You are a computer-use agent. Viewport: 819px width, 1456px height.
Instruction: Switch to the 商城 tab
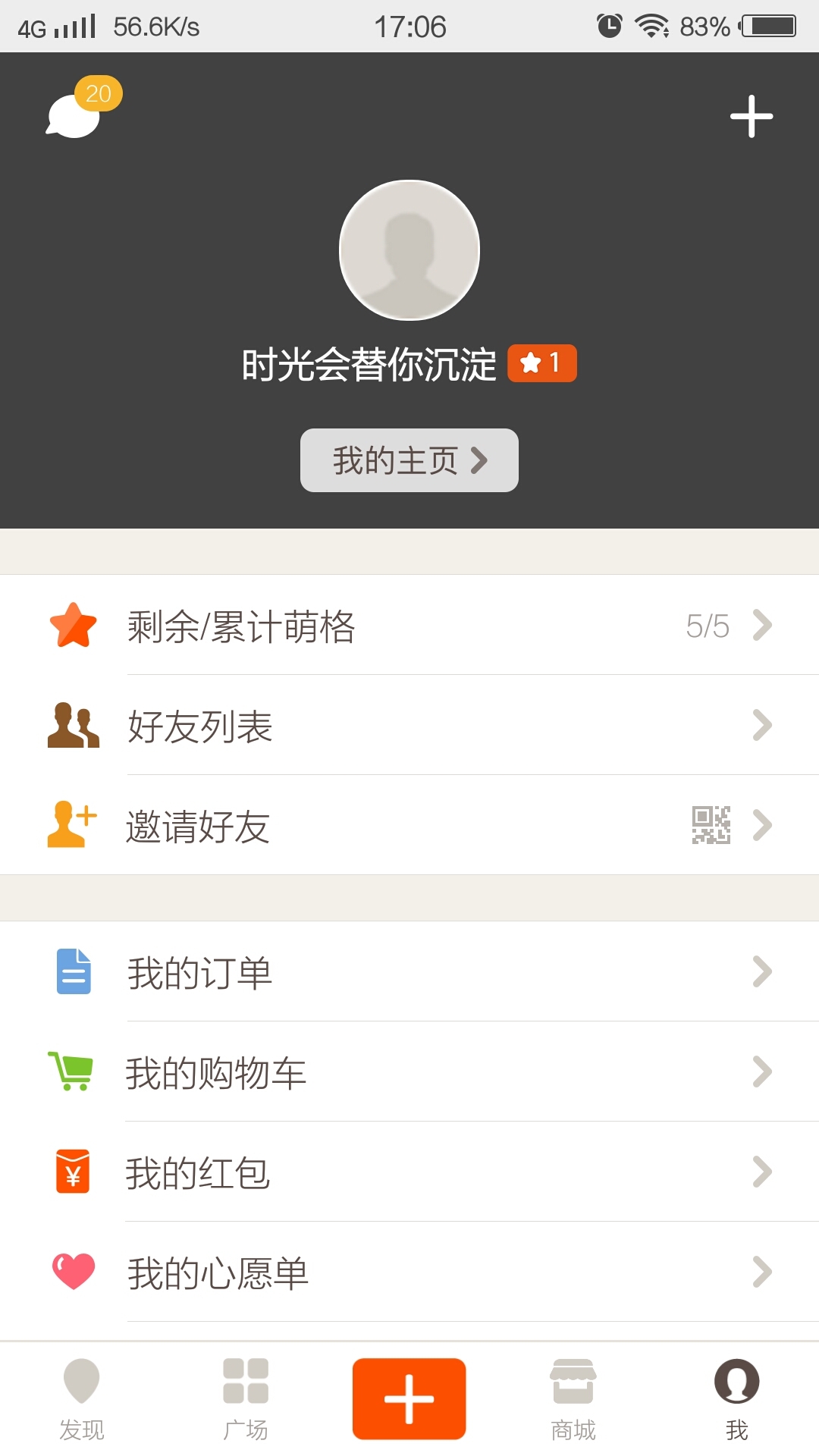coord(573,1399)
